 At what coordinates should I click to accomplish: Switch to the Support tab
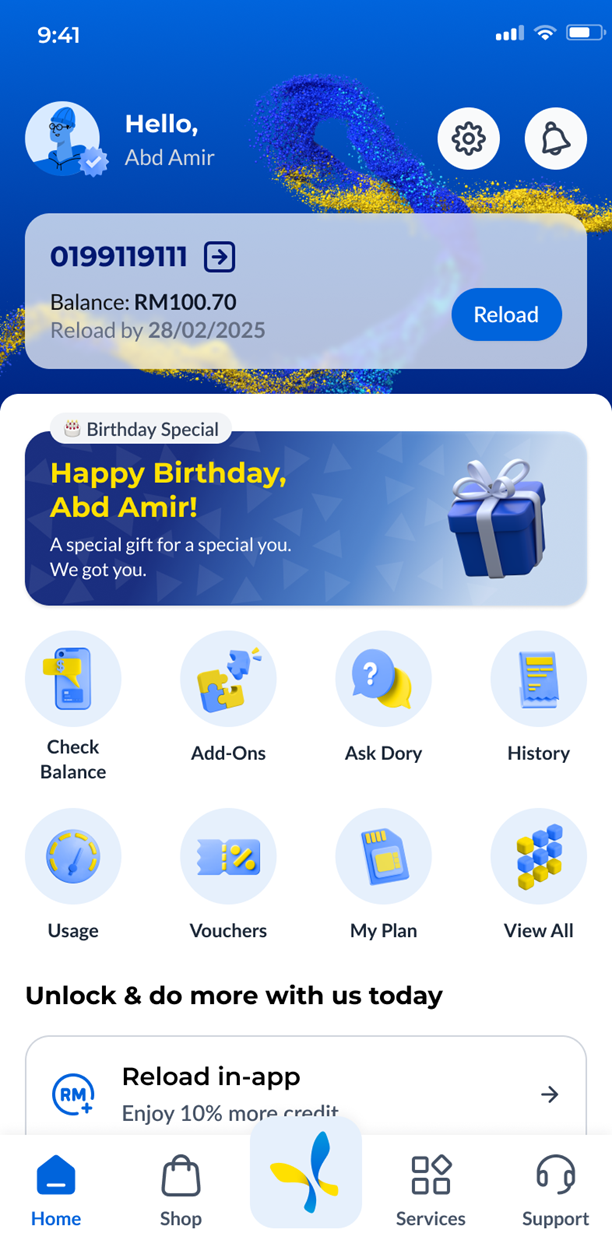(555, 1192)
